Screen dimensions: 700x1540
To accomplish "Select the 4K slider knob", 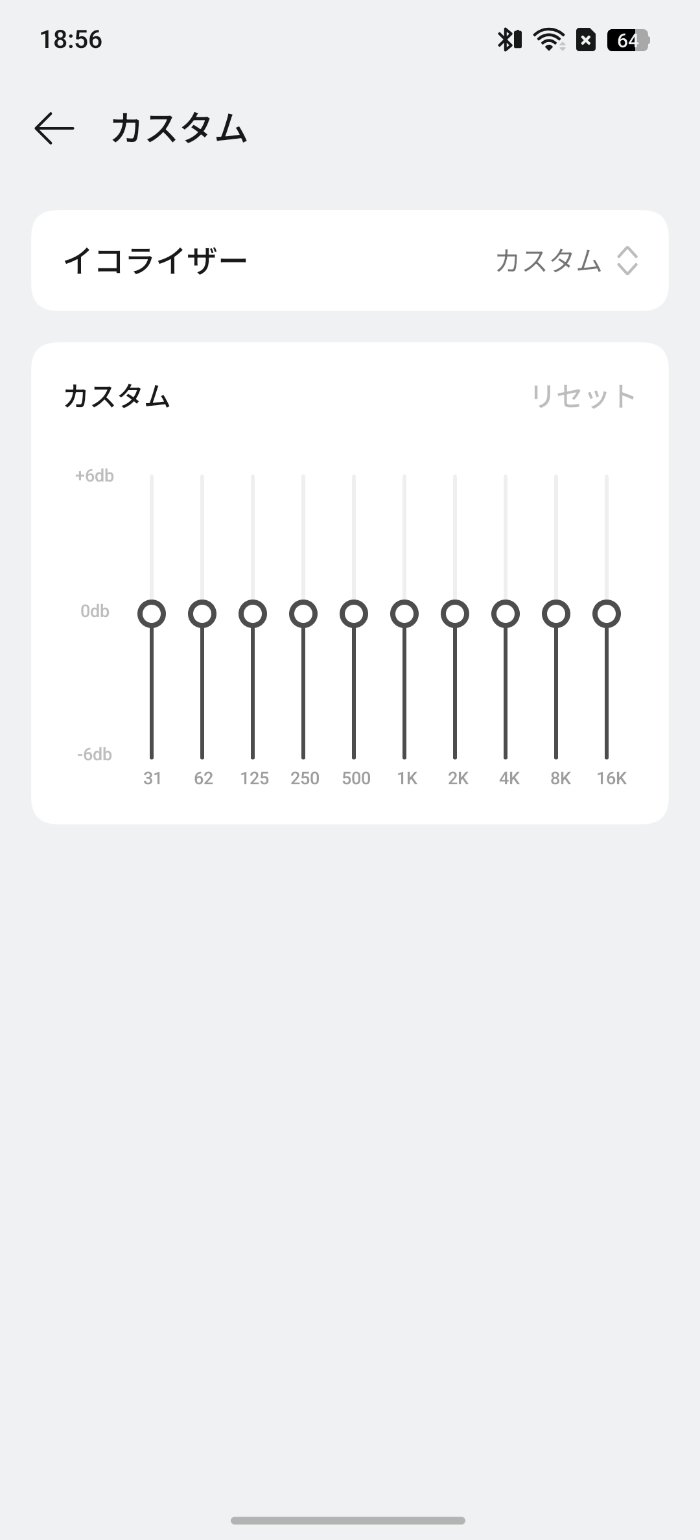I will point(506,614).
